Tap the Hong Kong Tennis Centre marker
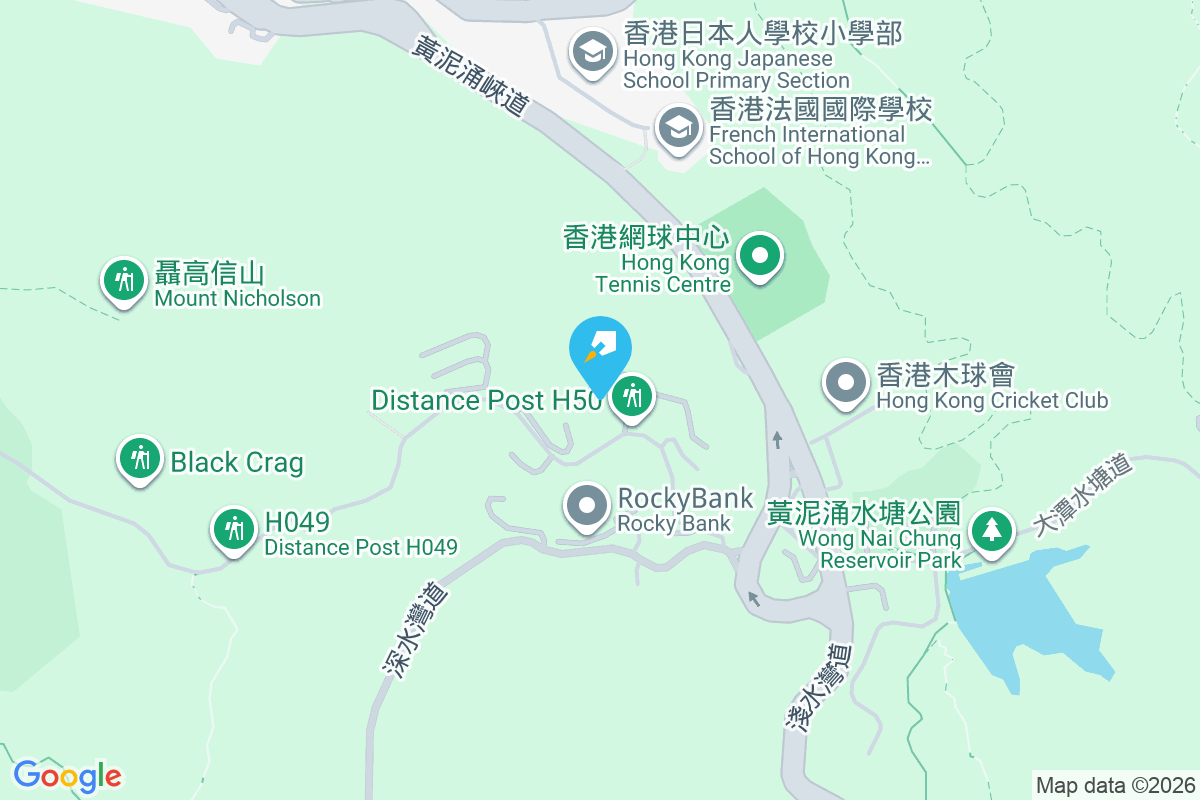1200x800 pixels. tap(760, 256)
